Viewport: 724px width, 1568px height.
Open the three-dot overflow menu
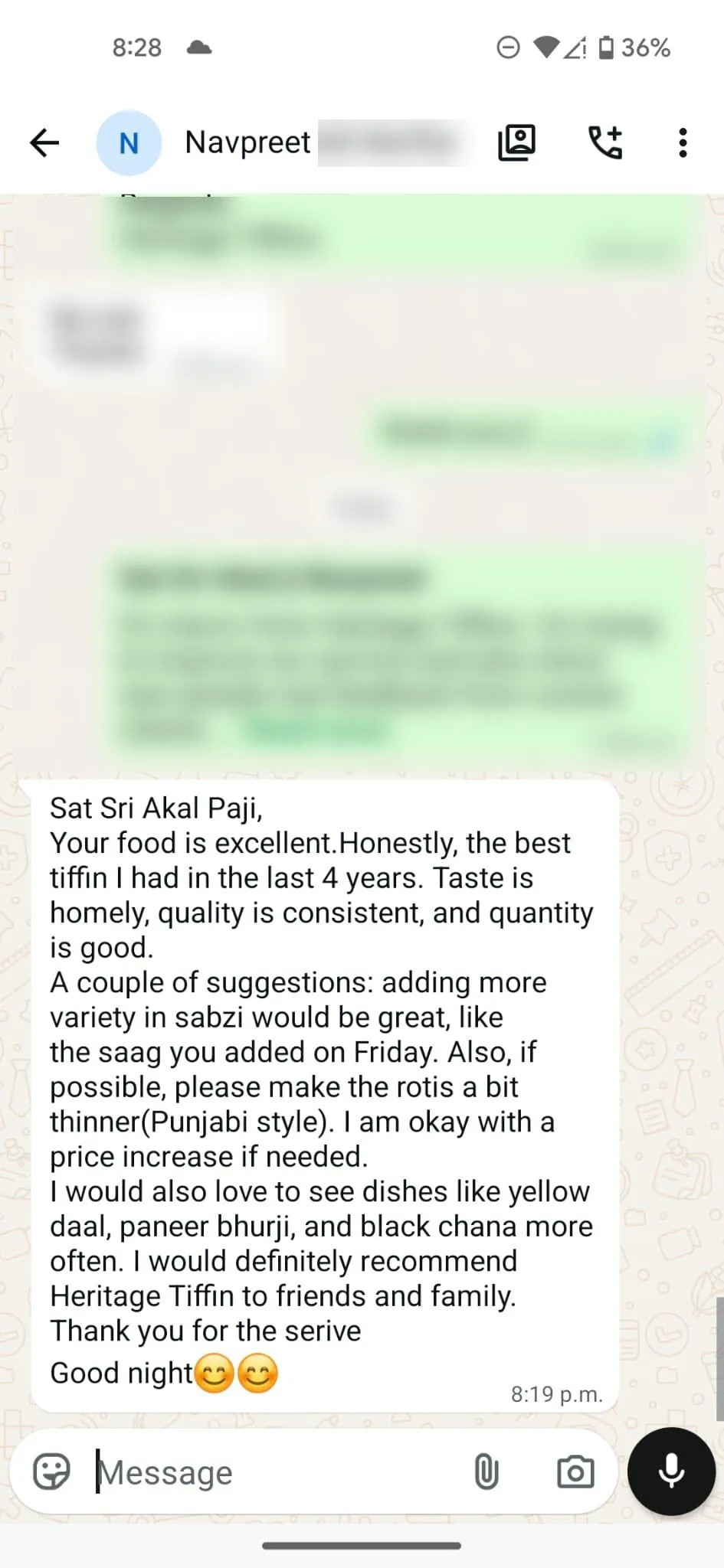click(683, 142)
